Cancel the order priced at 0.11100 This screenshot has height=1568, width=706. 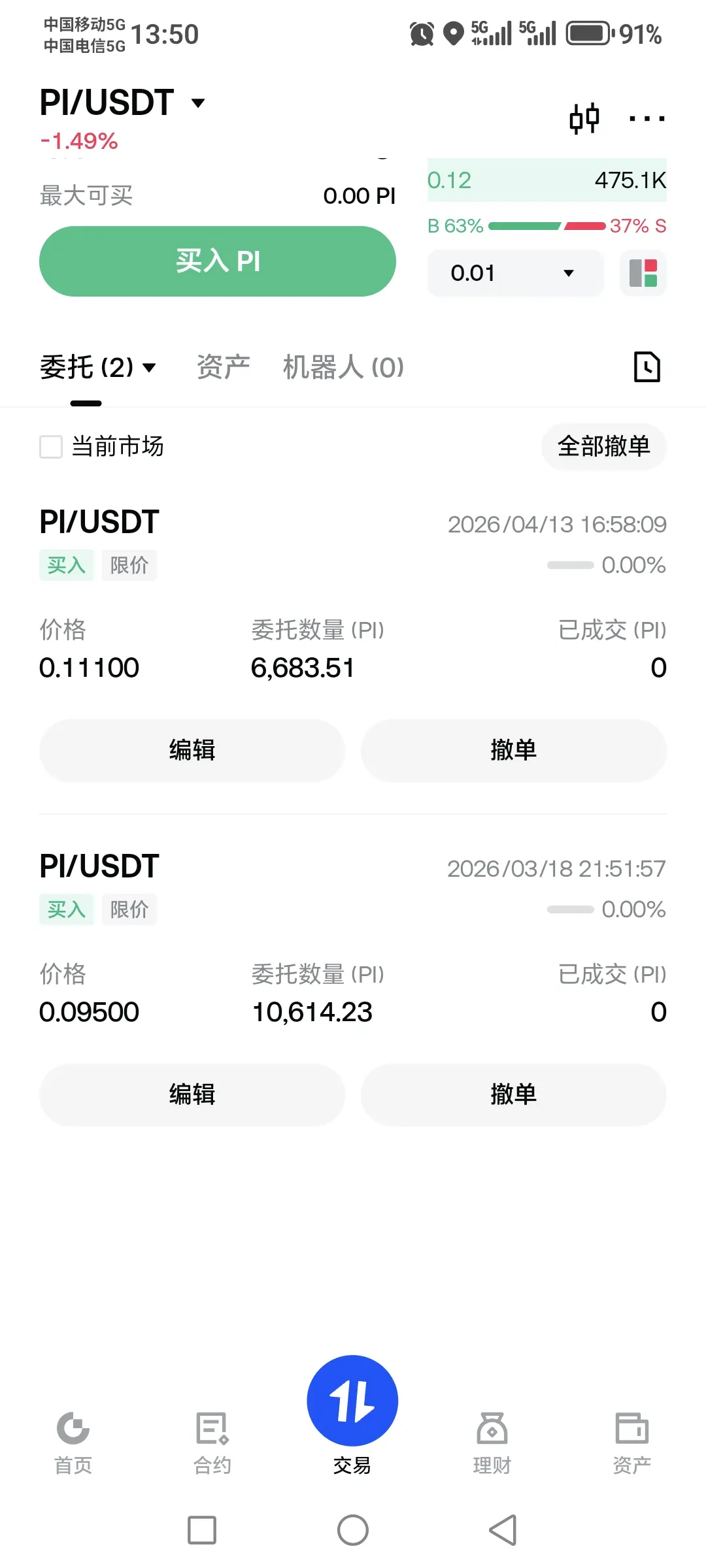[x=514, y=750]
